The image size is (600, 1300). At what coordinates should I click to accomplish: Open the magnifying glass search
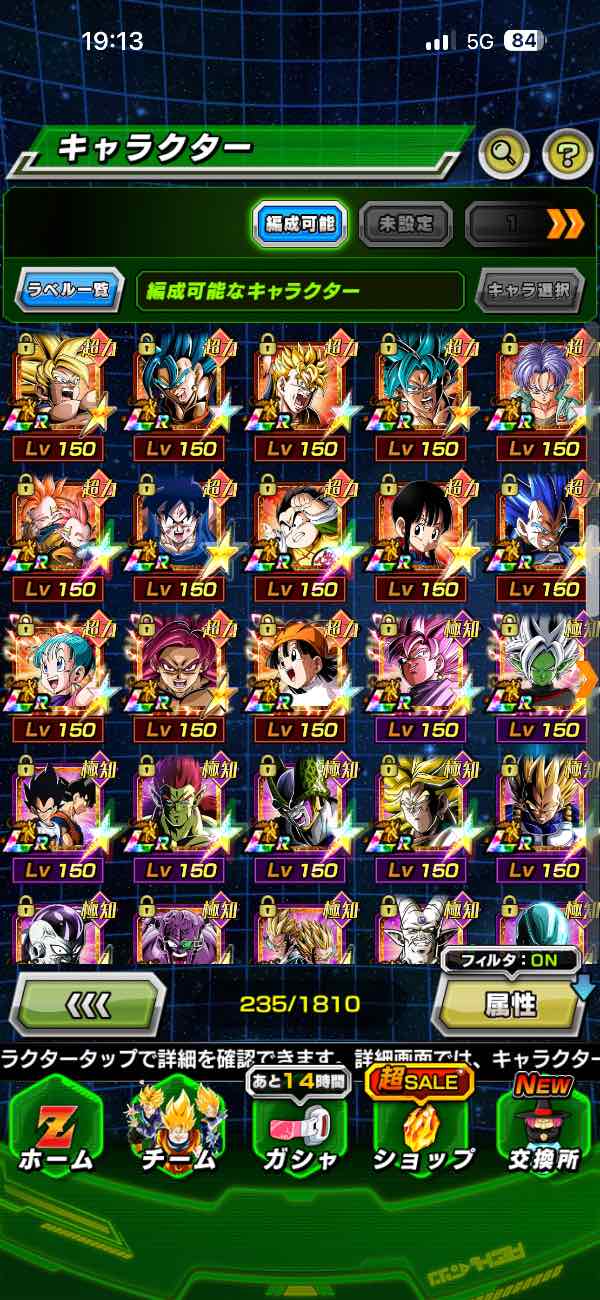tap(505, 153)
